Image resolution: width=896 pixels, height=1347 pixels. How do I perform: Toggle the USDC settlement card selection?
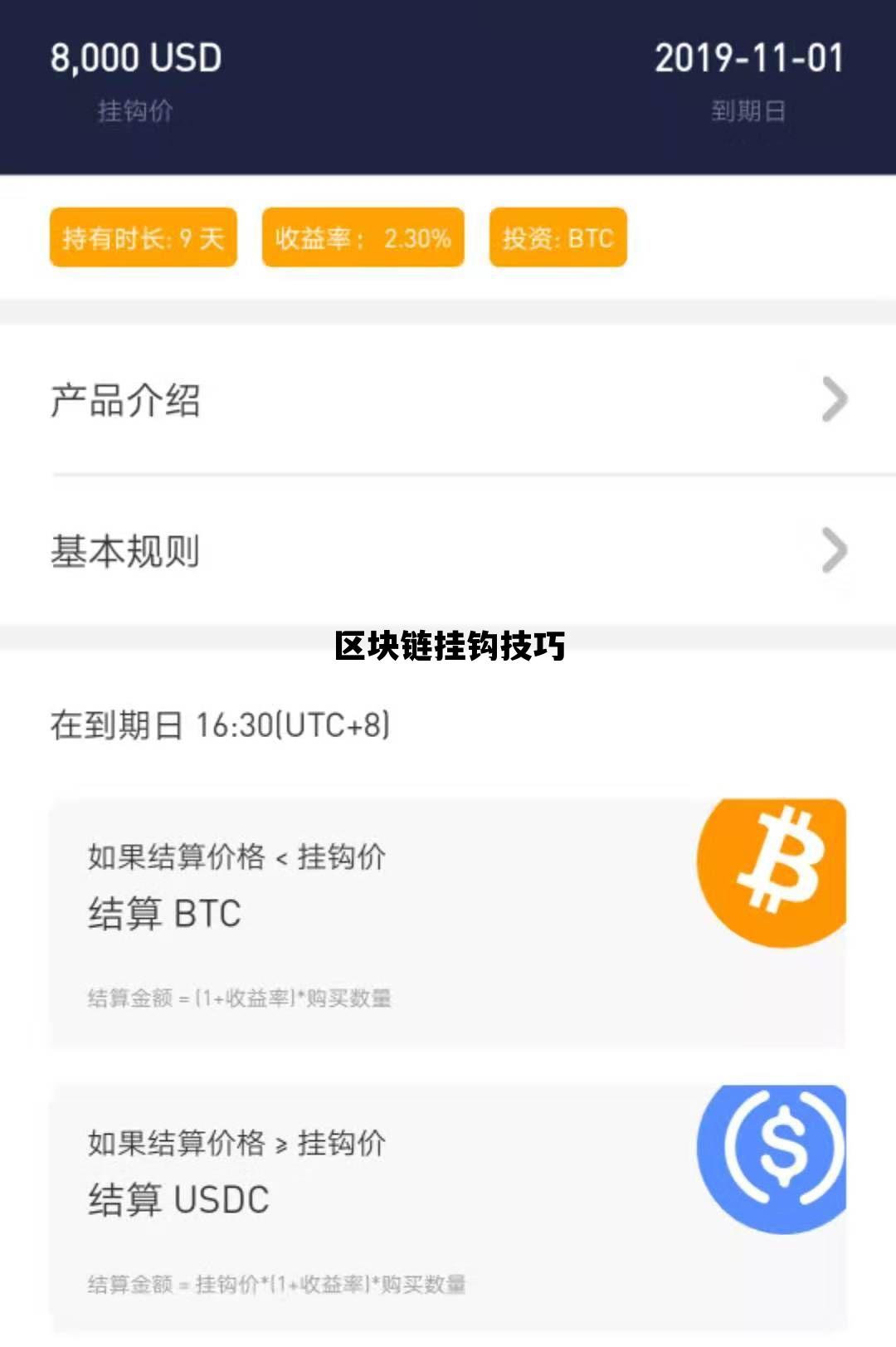point(448,1195)
